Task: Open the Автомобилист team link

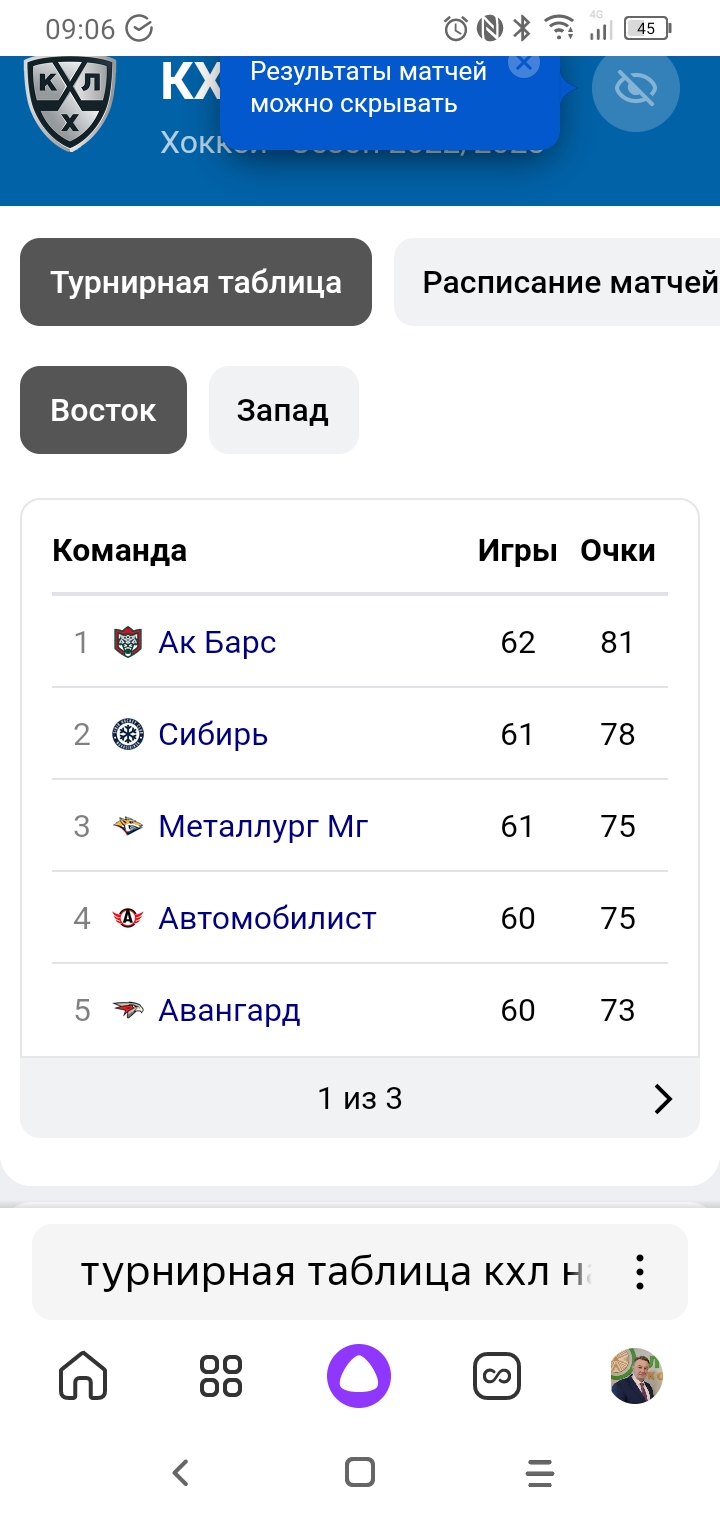Action: click(x=267, y=918)
